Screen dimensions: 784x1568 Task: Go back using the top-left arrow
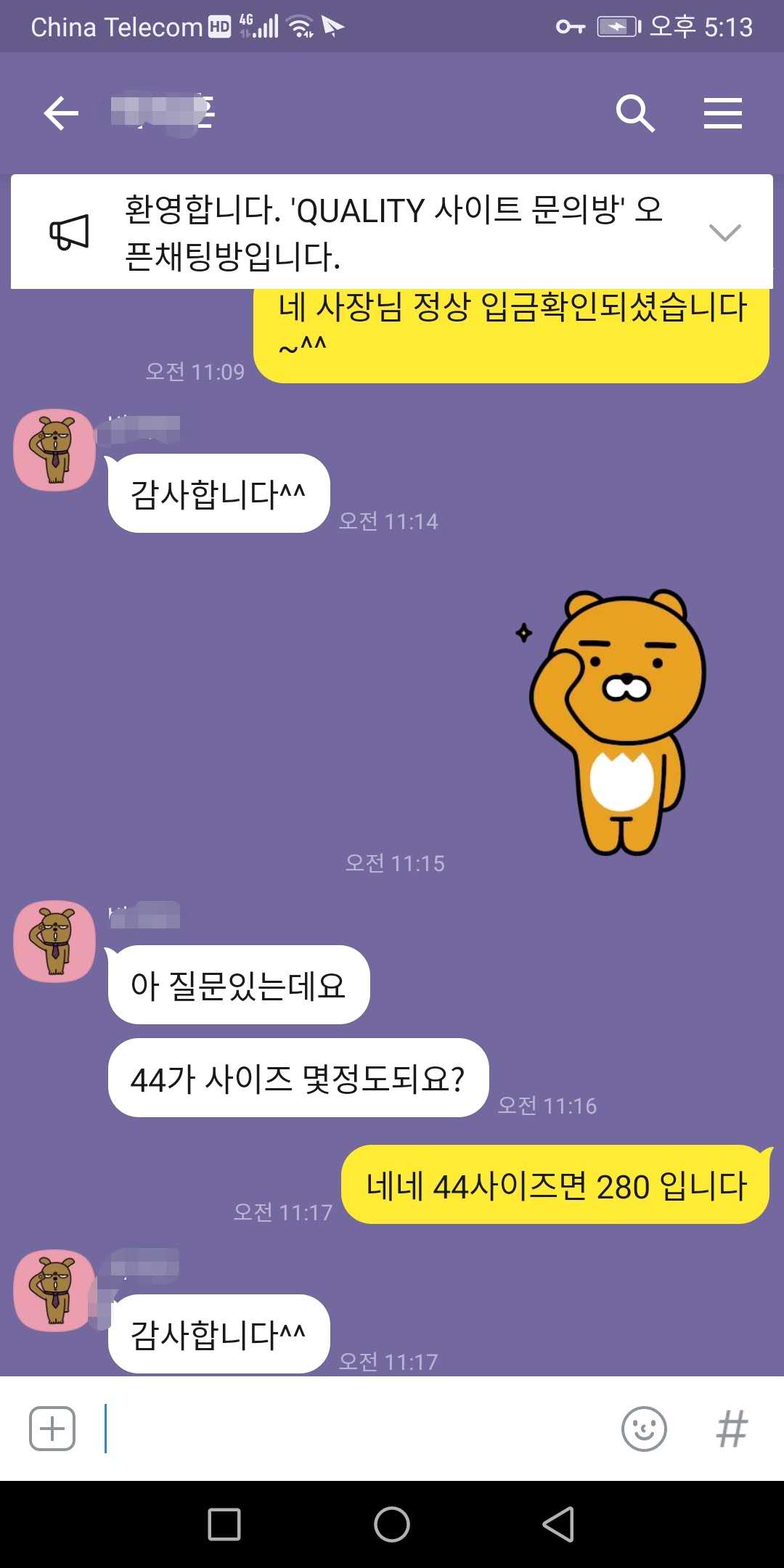(x=61, y=113)
